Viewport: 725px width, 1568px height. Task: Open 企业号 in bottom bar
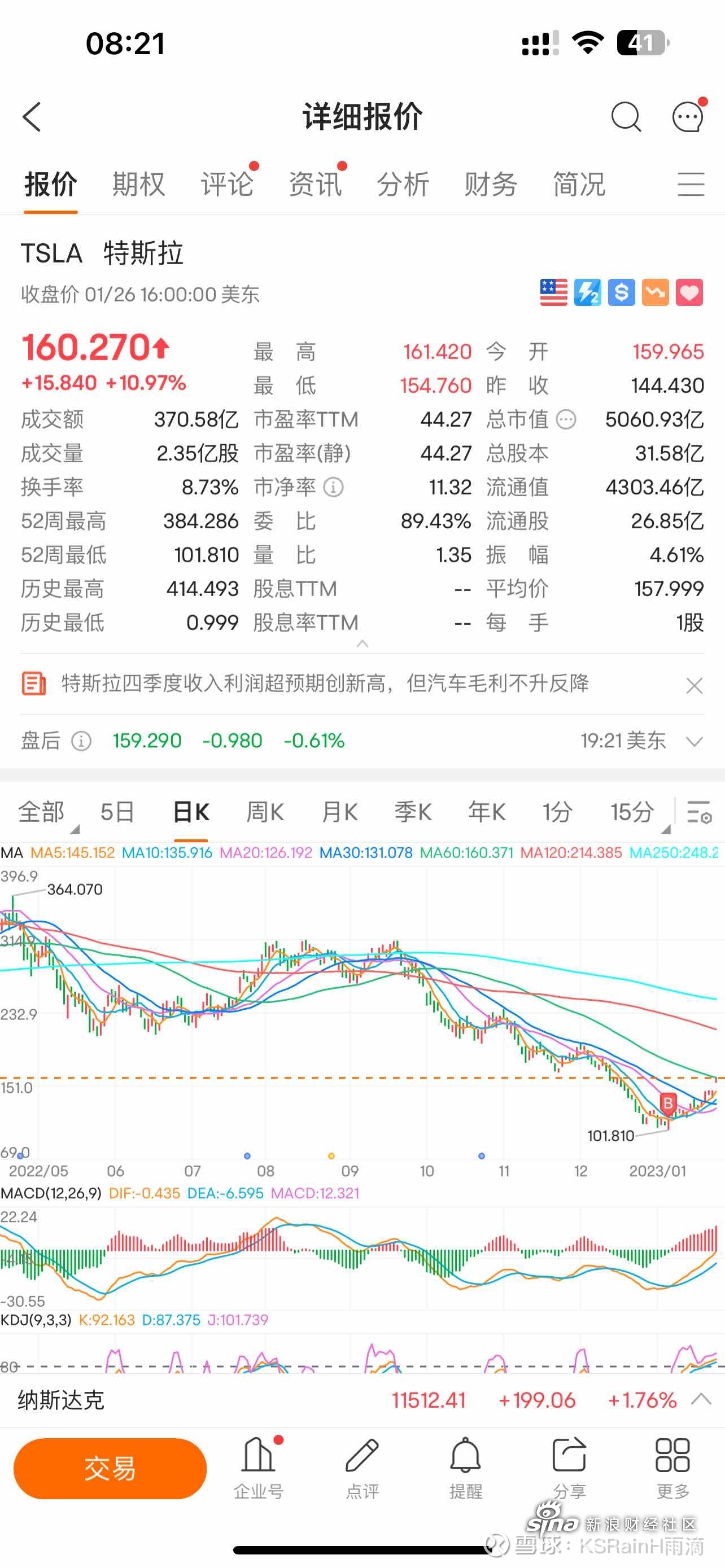[x=259, y=1468]
